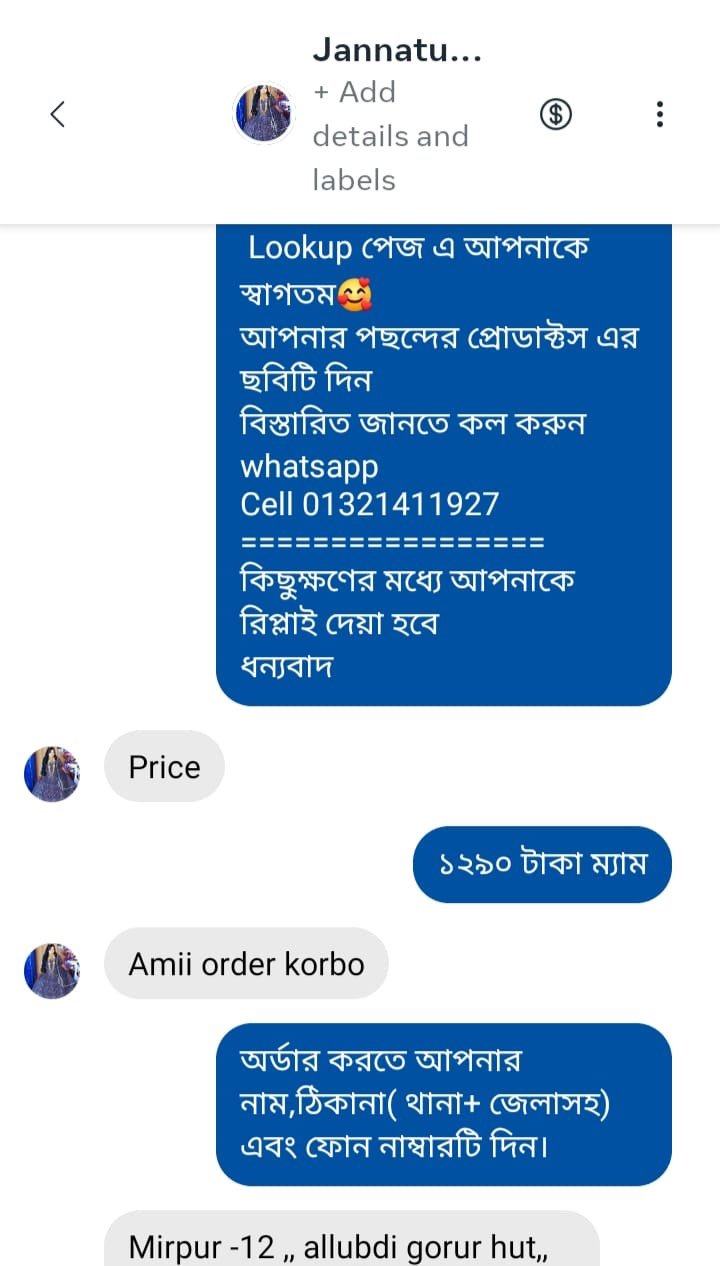
Task: Tap Add details and labels
Action: [x=390, y=136]
